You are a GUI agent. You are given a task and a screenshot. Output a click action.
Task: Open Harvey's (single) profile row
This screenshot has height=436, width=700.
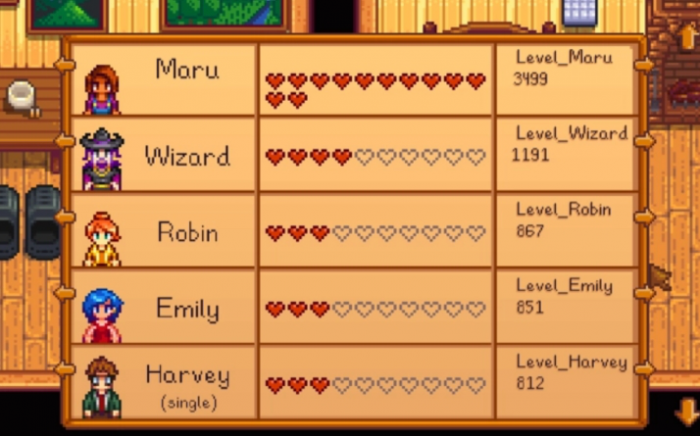click(187, 384)
